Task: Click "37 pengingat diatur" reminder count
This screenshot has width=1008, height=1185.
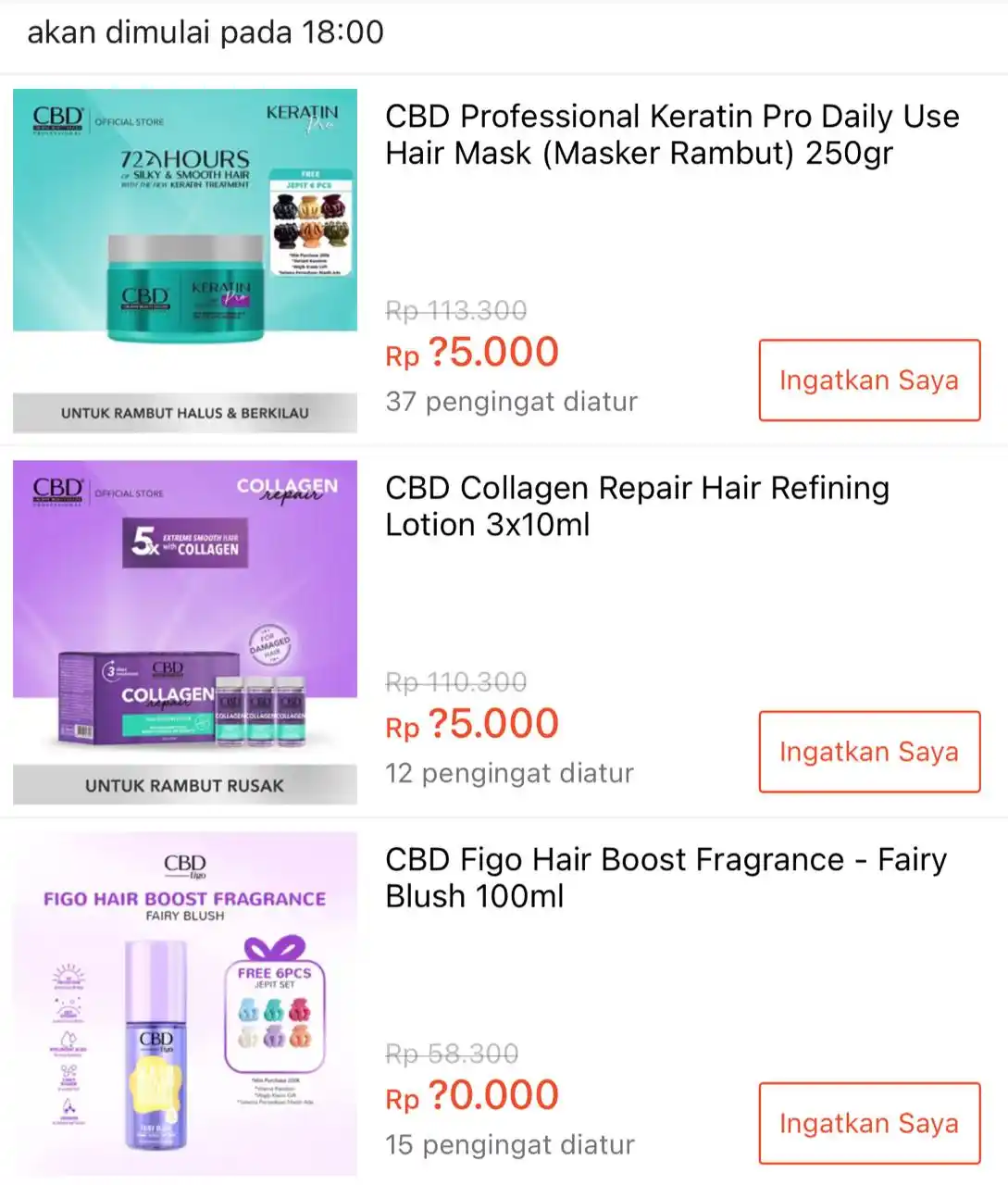Action: click(x=511, y=401)
